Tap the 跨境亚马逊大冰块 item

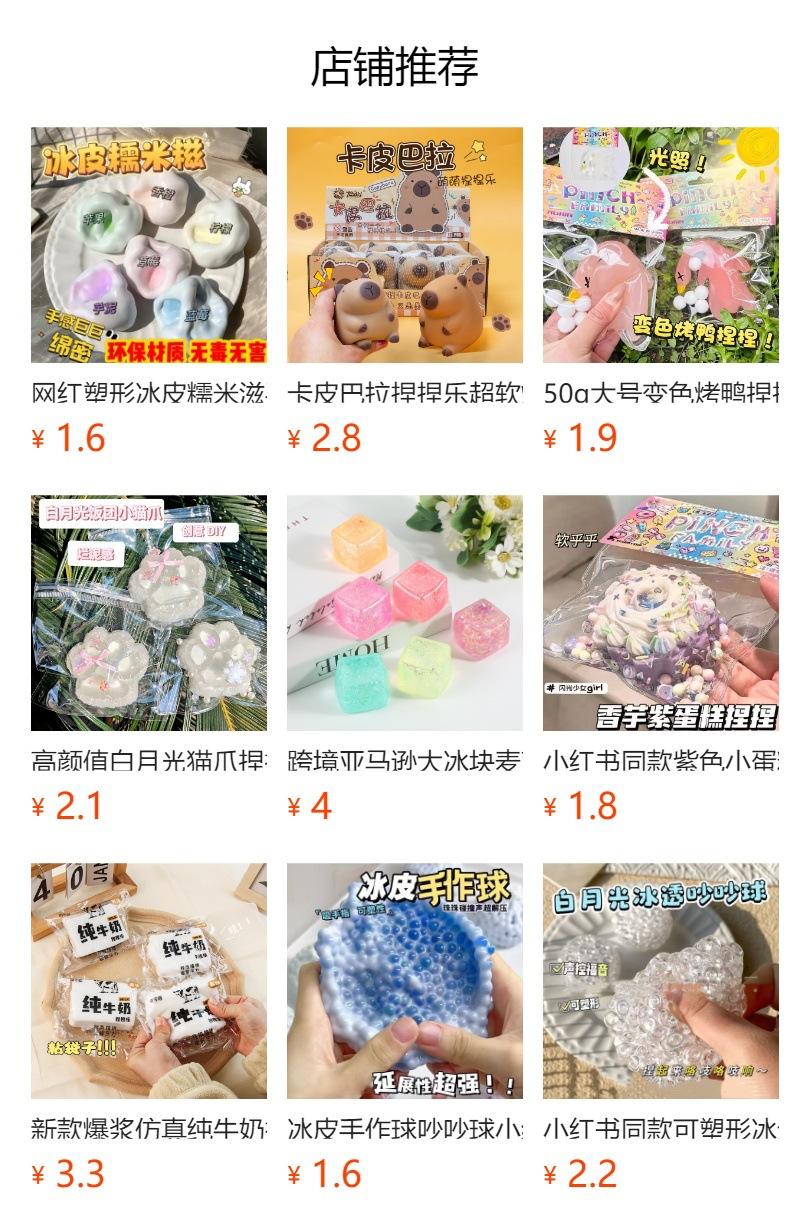pyautogui.click(x=405, y=613)
